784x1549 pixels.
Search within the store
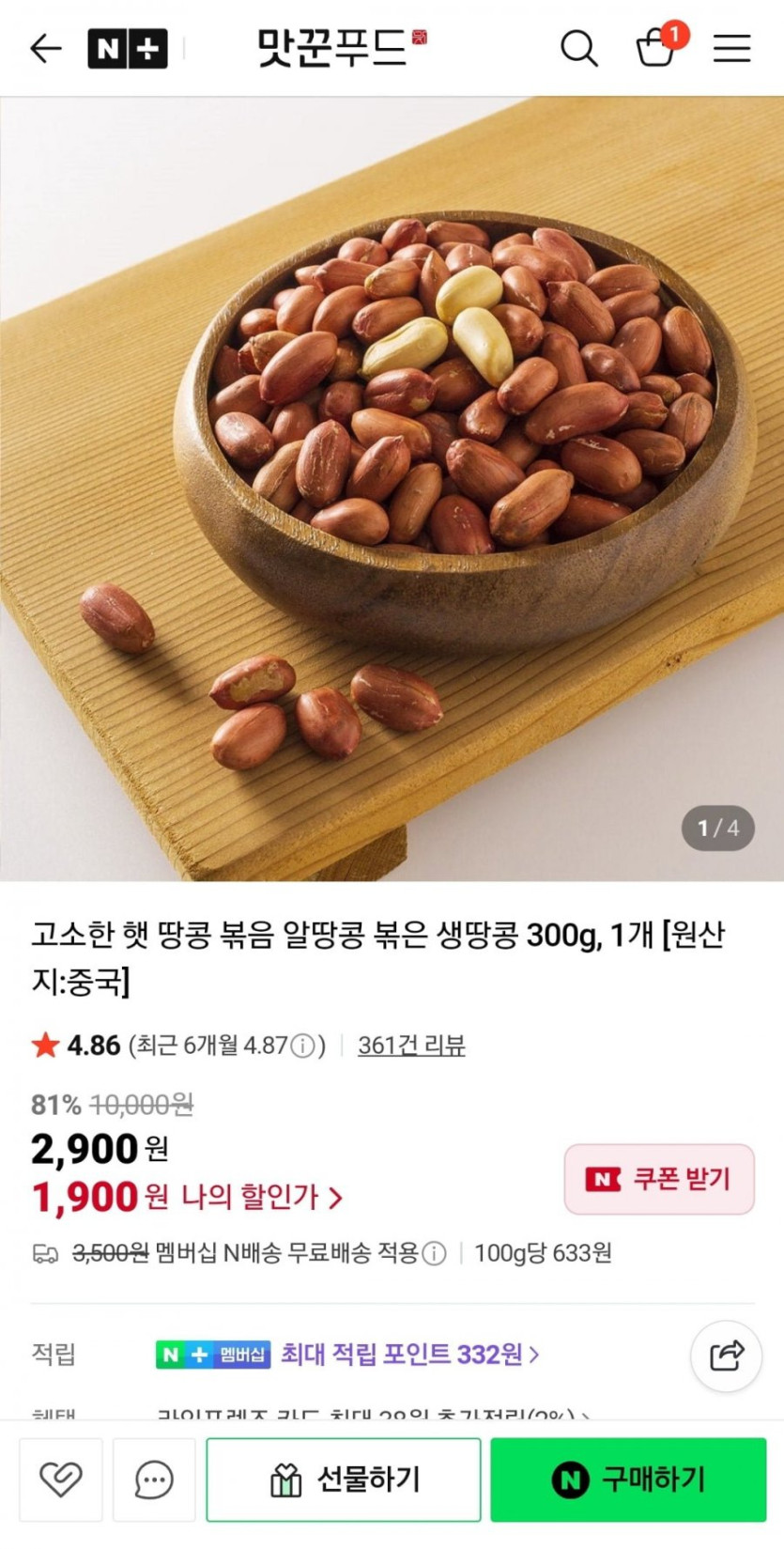pyautogui.click(x=578, y=48)
